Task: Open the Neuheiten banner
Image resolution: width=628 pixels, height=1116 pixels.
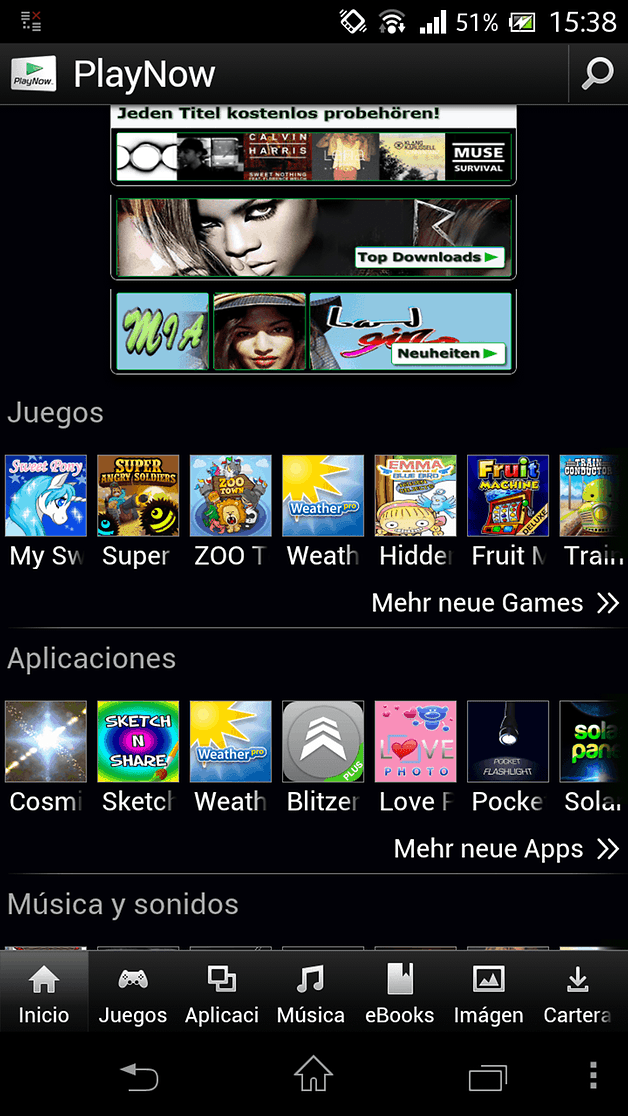Action: click(313, 332)
